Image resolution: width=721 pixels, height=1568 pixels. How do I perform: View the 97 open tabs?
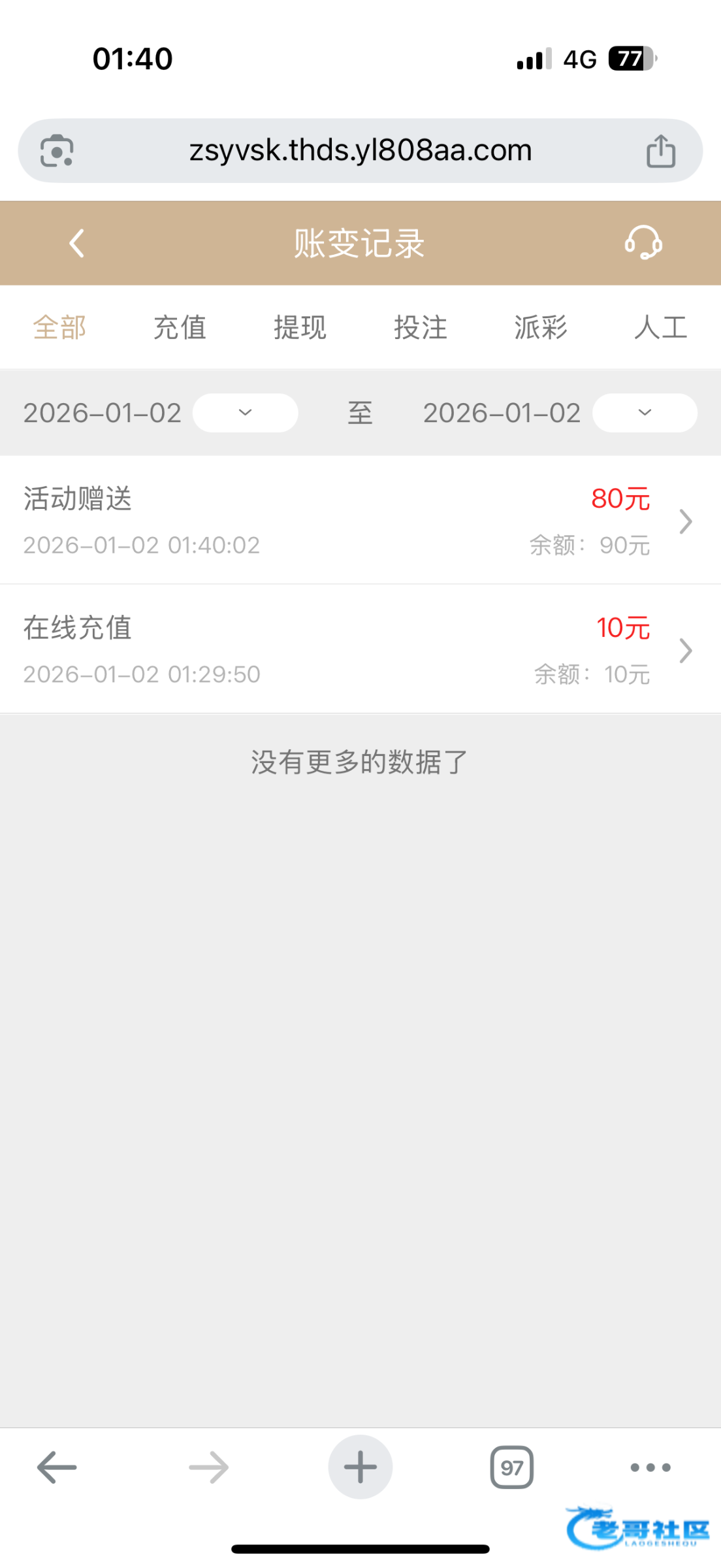pyautogui.click(x=511, y=1467)
